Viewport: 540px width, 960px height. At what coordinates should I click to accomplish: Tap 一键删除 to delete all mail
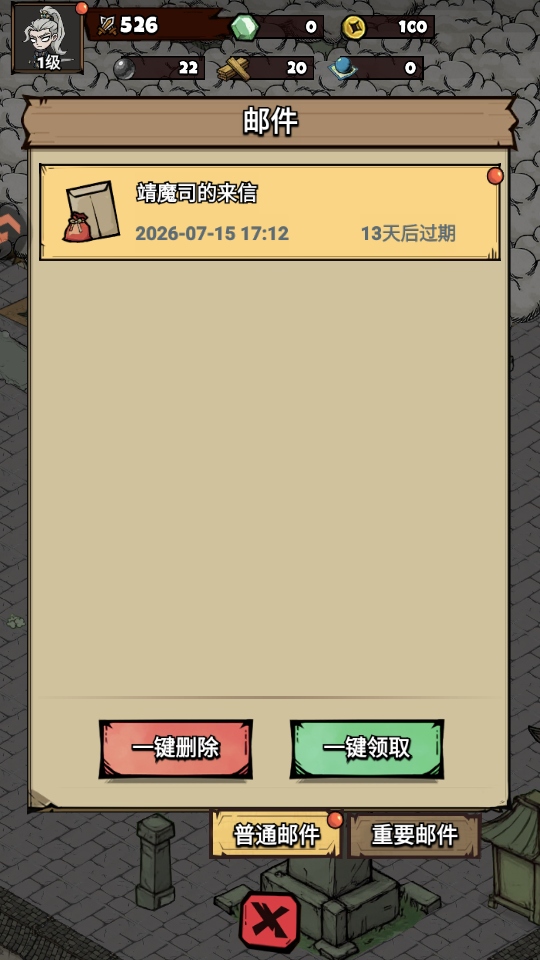[176, 749]
